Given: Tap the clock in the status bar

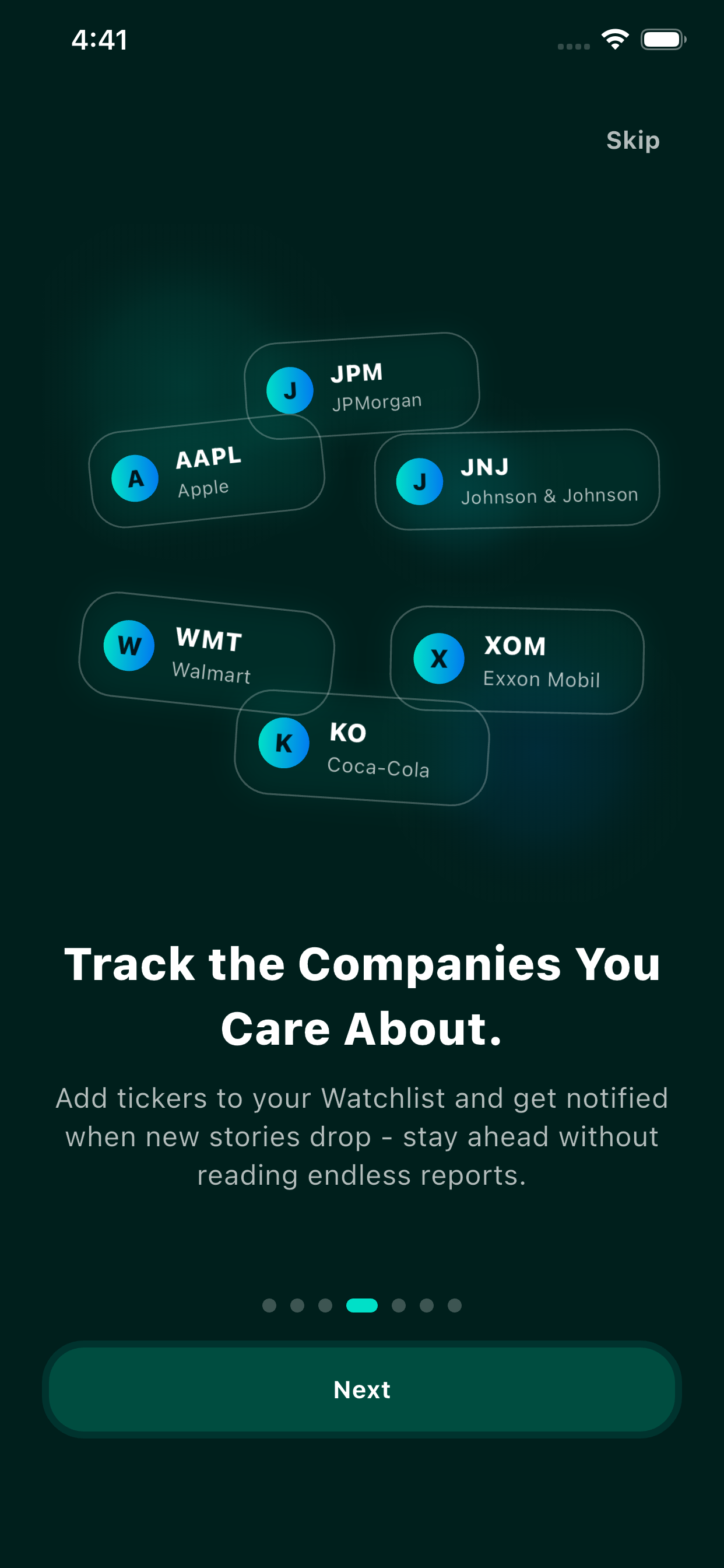Looking at the screenshot, I should (99, 40).
